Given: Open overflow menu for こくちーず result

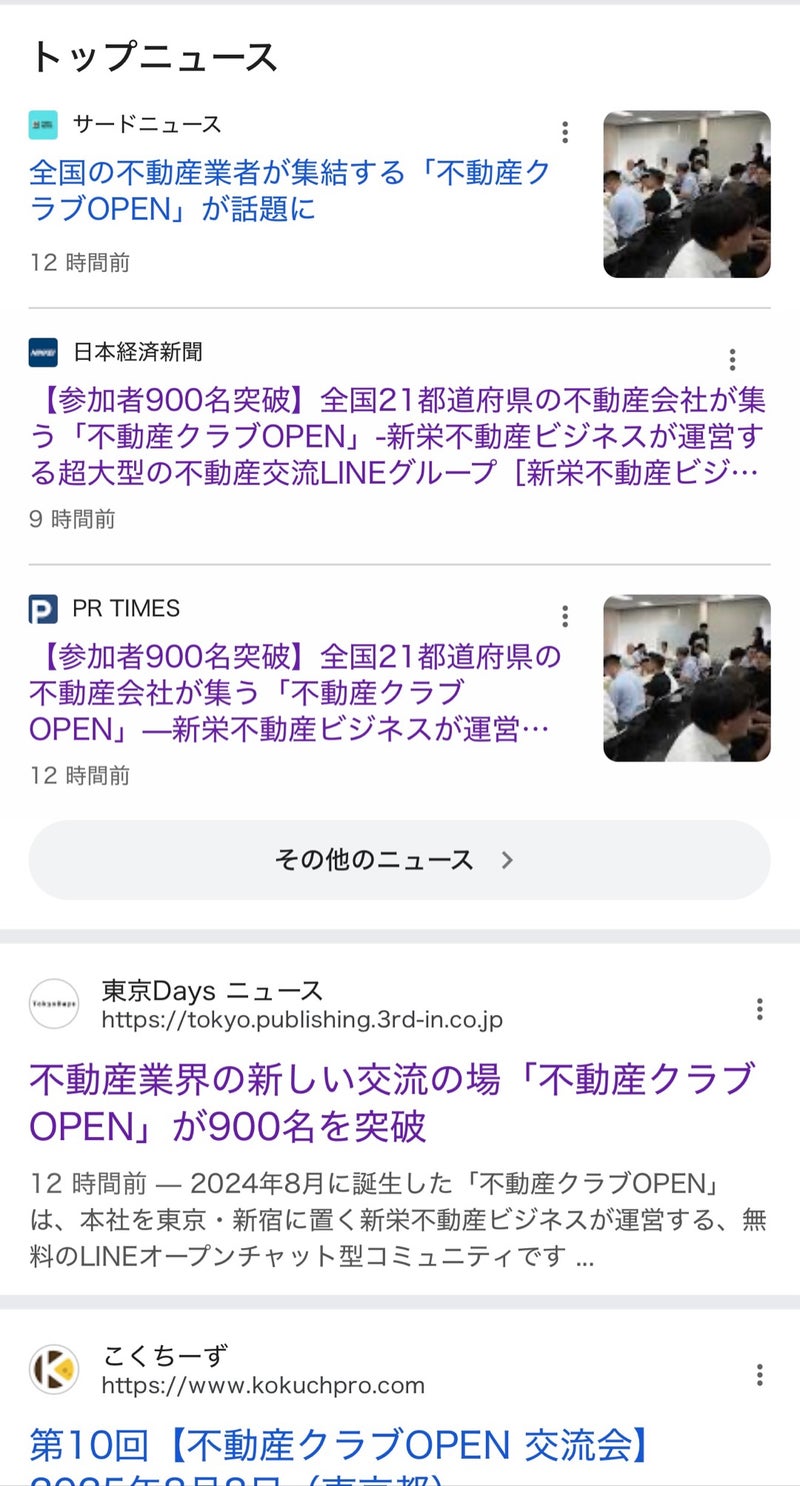Looking at the screenshot, I should coord(760,1375).
